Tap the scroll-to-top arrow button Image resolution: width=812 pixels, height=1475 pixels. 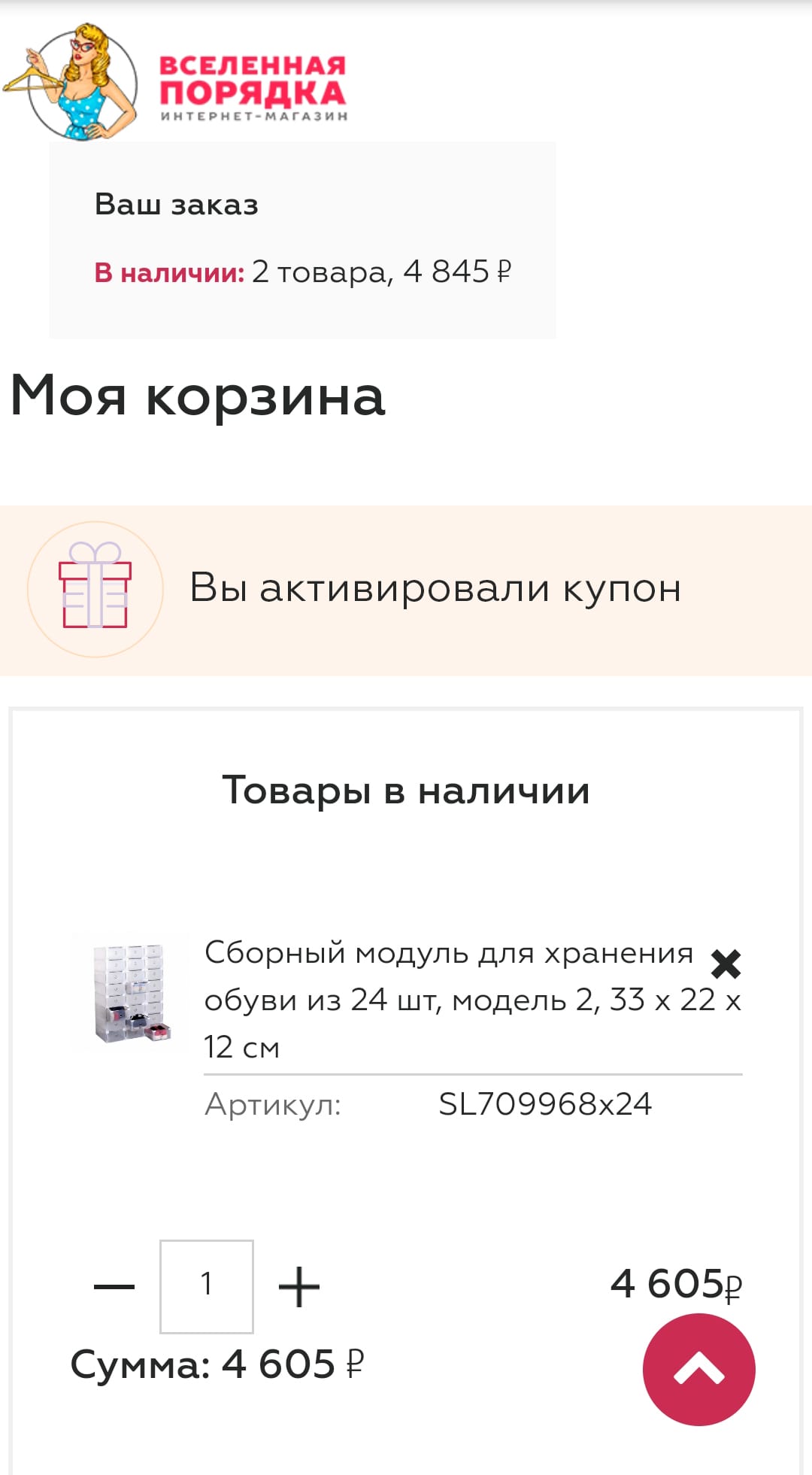point(698,1369)
